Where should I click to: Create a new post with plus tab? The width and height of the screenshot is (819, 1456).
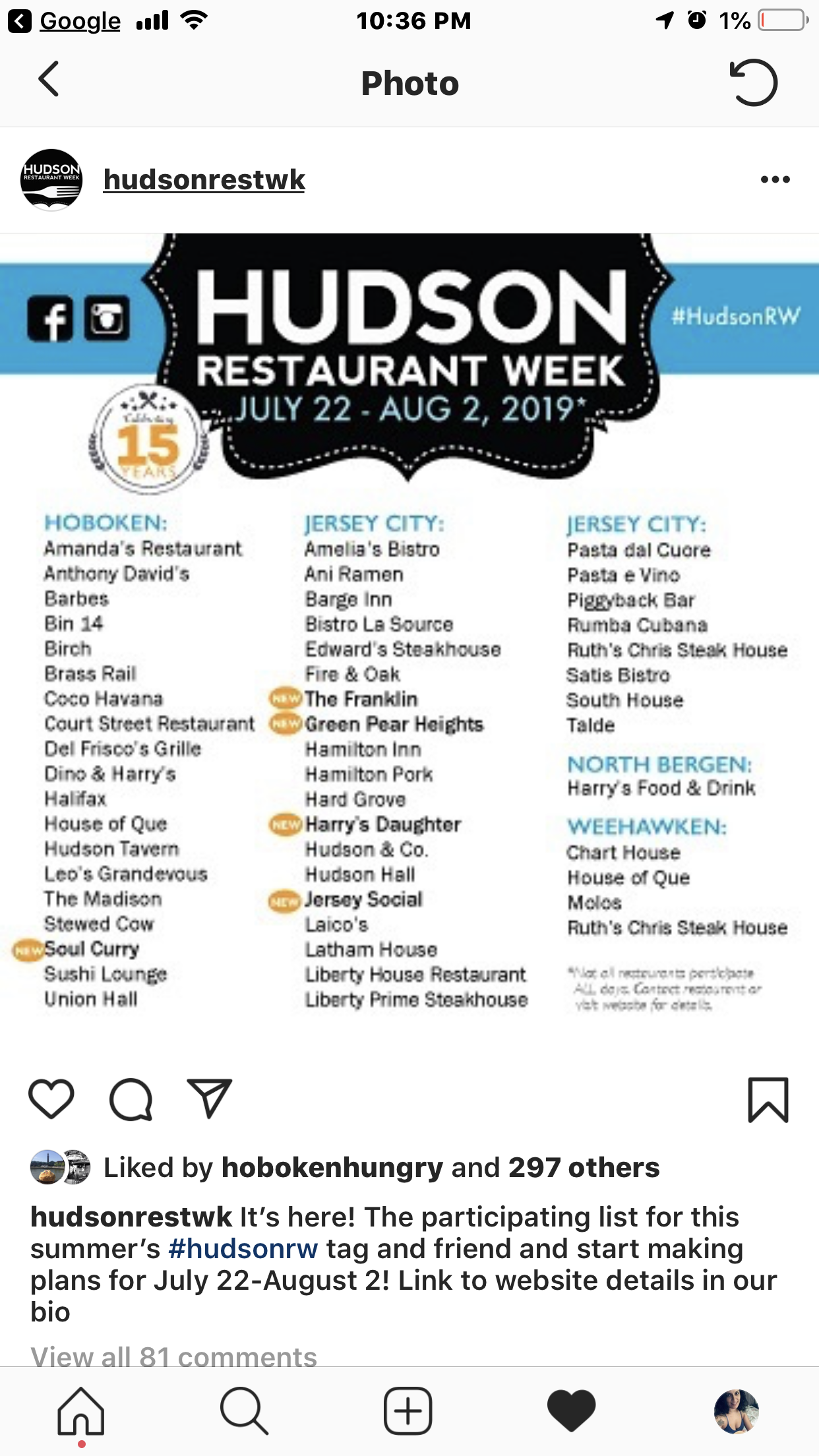(x=408, y=1411)
